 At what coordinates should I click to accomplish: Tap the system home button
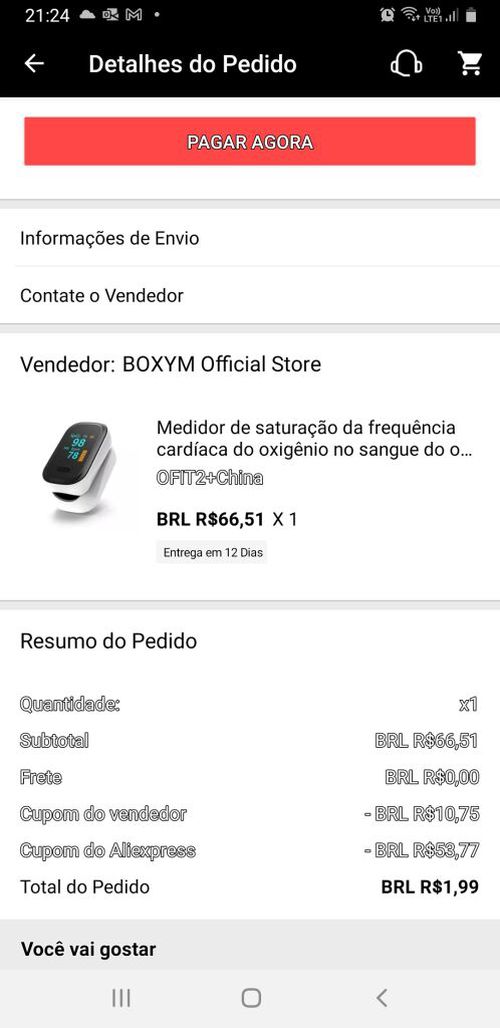point(251,998)
